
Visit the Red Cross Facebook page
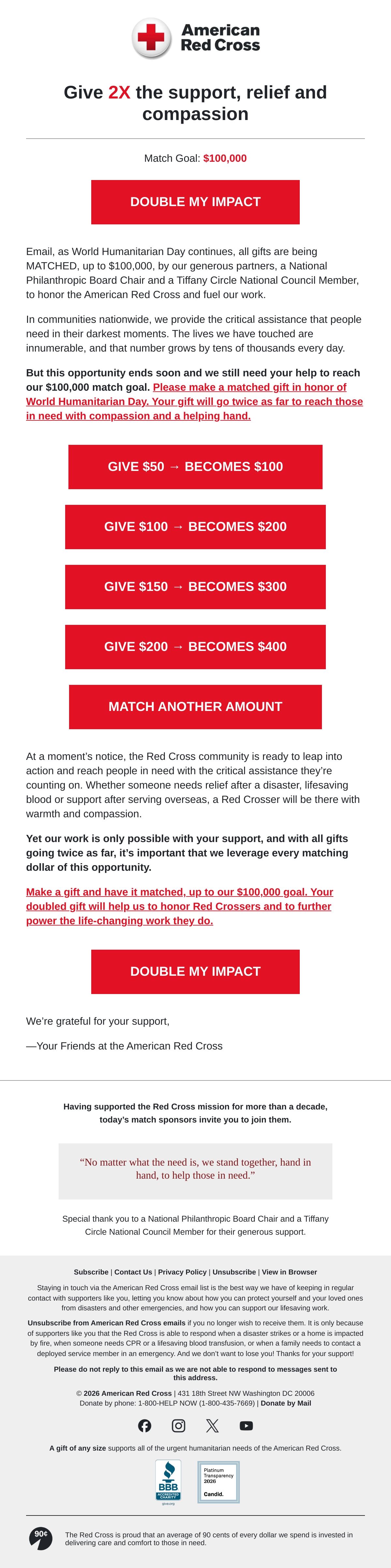coord(145,1425)
